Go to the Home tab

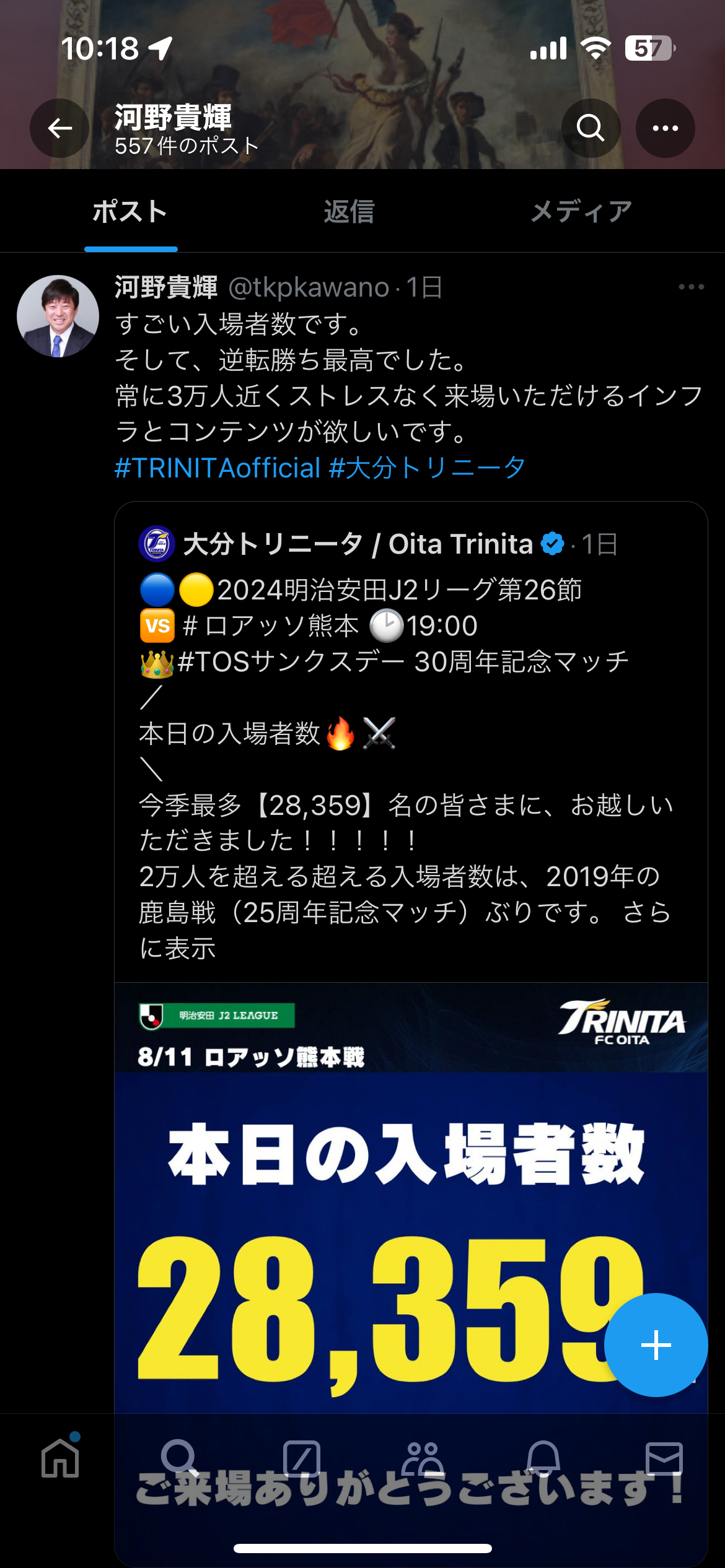tap(60, 1458)
